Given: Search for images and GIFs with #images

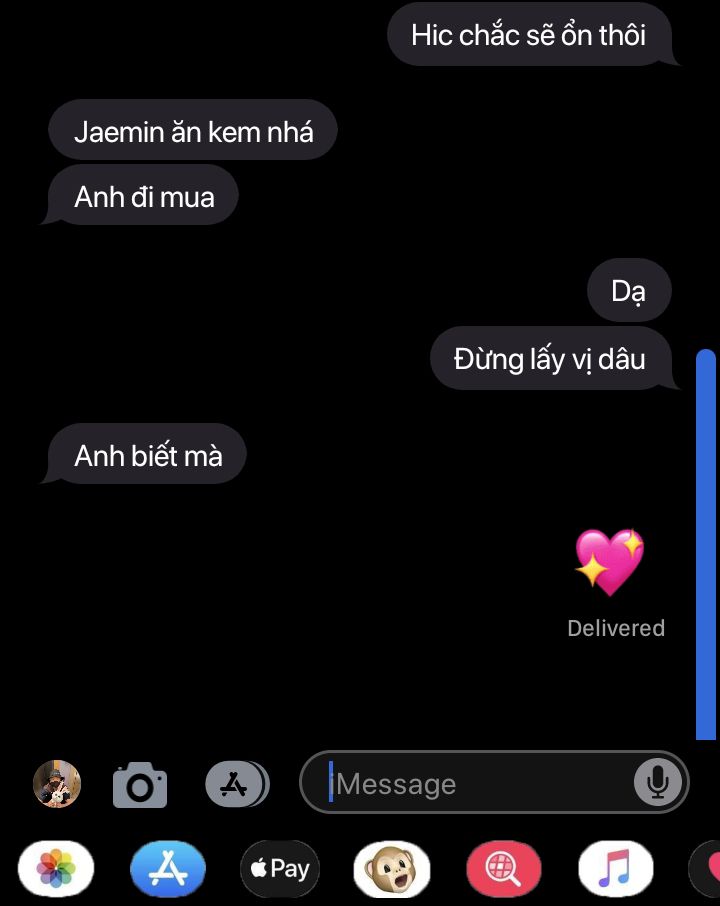Looking at the screenshot, I should (x=504, y=868).
